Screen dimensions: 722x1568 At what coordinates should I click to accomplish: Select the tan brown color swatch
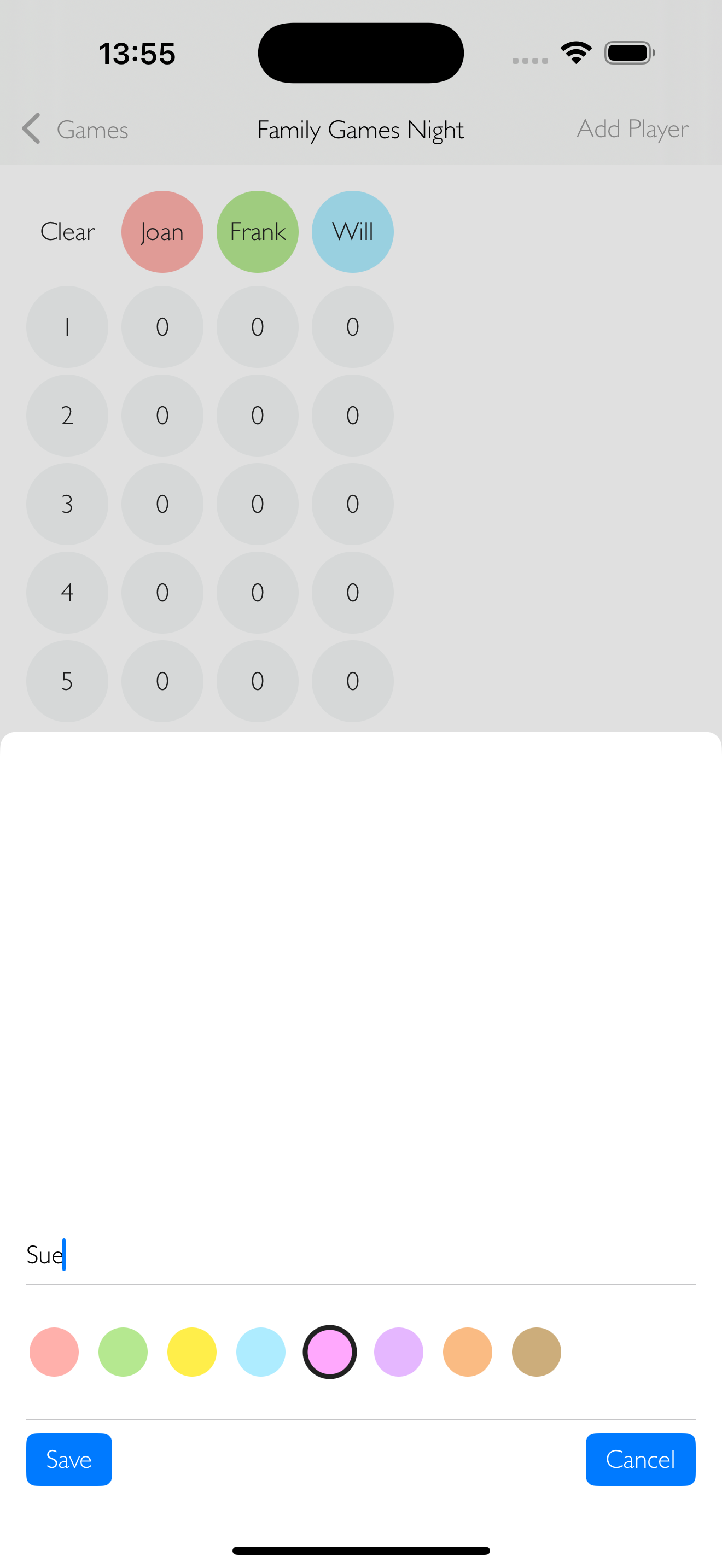pyautogui.click(x=535, y=1352)
